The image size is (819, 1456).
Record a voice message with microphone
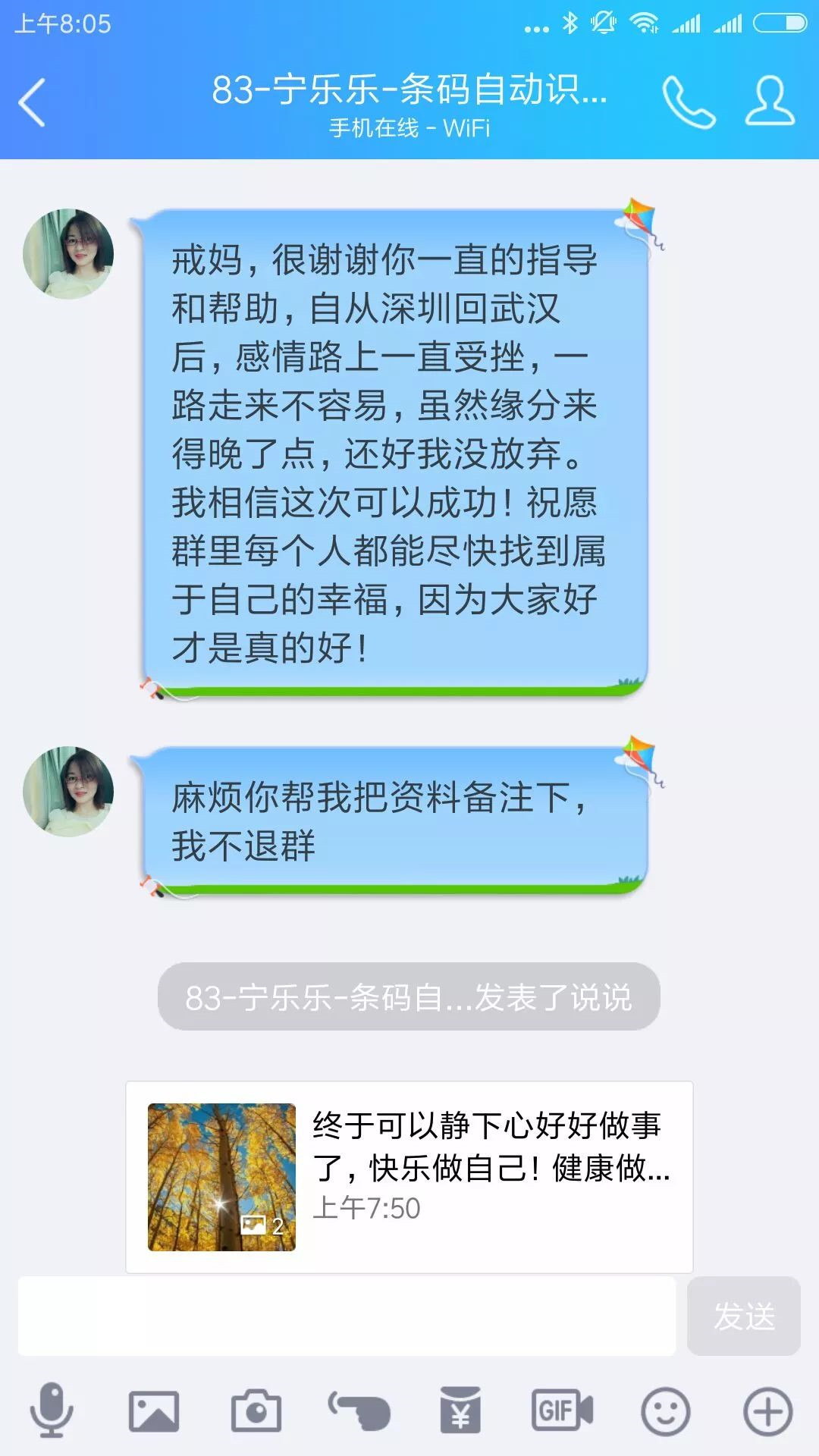pyautogui.click(x=52, y=1411)
